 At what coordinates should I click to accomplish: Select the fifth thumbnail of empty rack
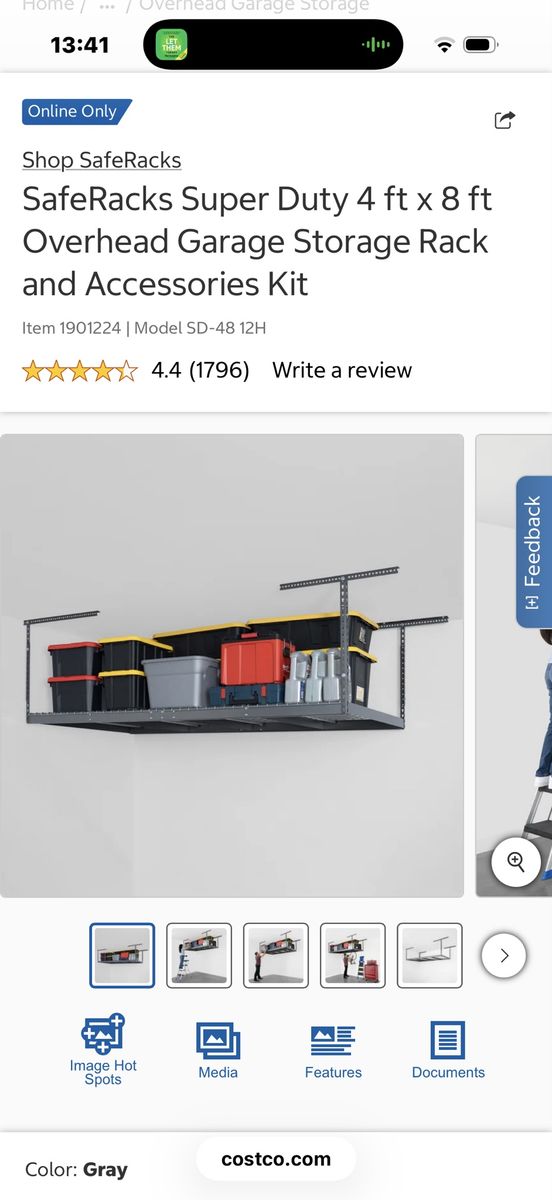click(430, 955)
